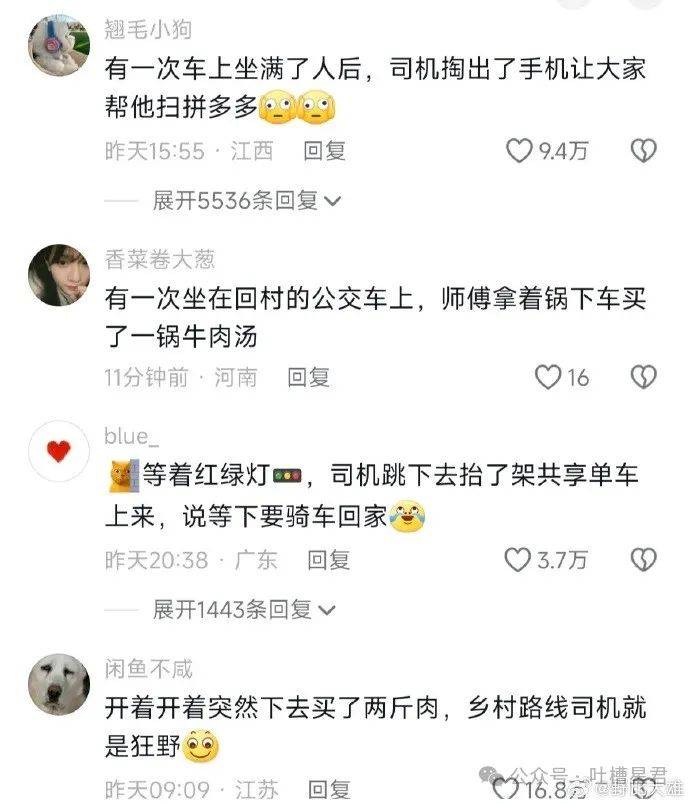This screenshot has height=804, width=690.
Task: Reply to blue_'s comment
Action: [328, 560]
